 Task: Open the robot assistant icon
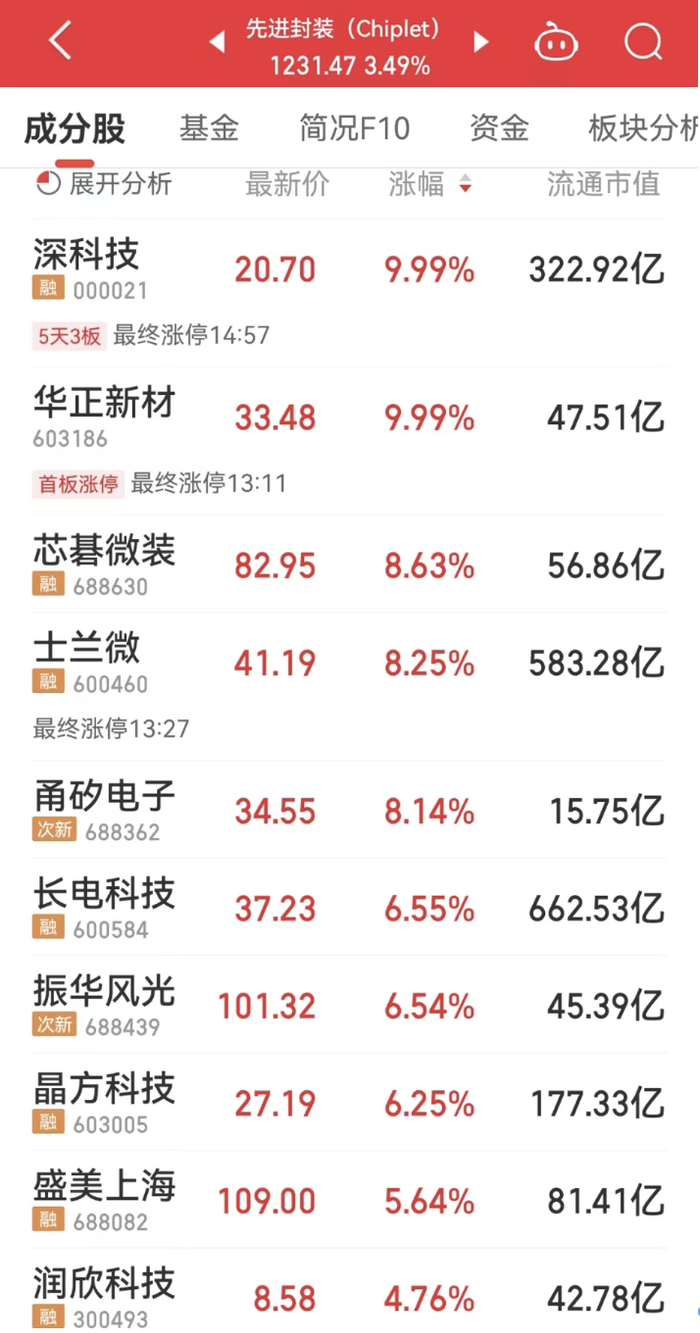pos(556,42)
